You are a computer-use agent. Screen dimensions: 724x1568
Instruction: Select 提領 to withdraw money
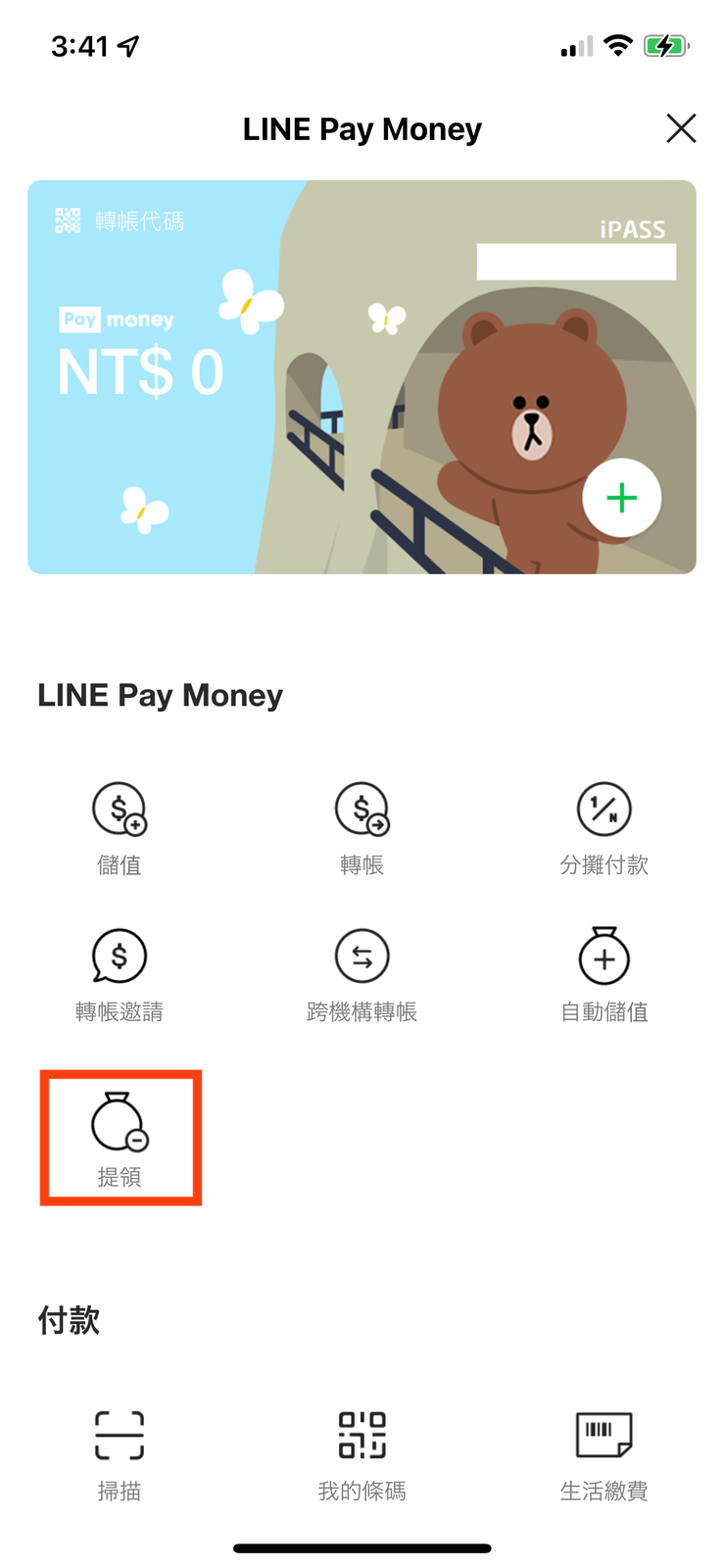coord(120,1137)
